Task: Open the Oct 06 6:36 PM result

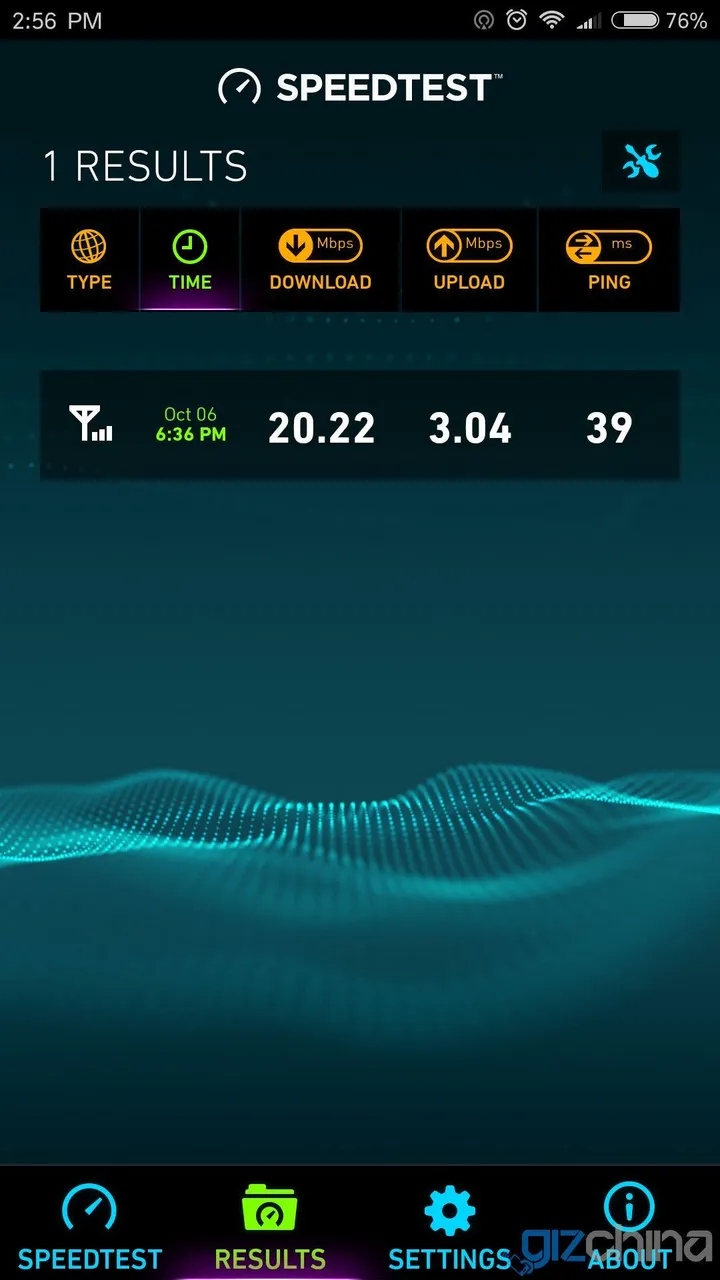Action: coord(360,426)
